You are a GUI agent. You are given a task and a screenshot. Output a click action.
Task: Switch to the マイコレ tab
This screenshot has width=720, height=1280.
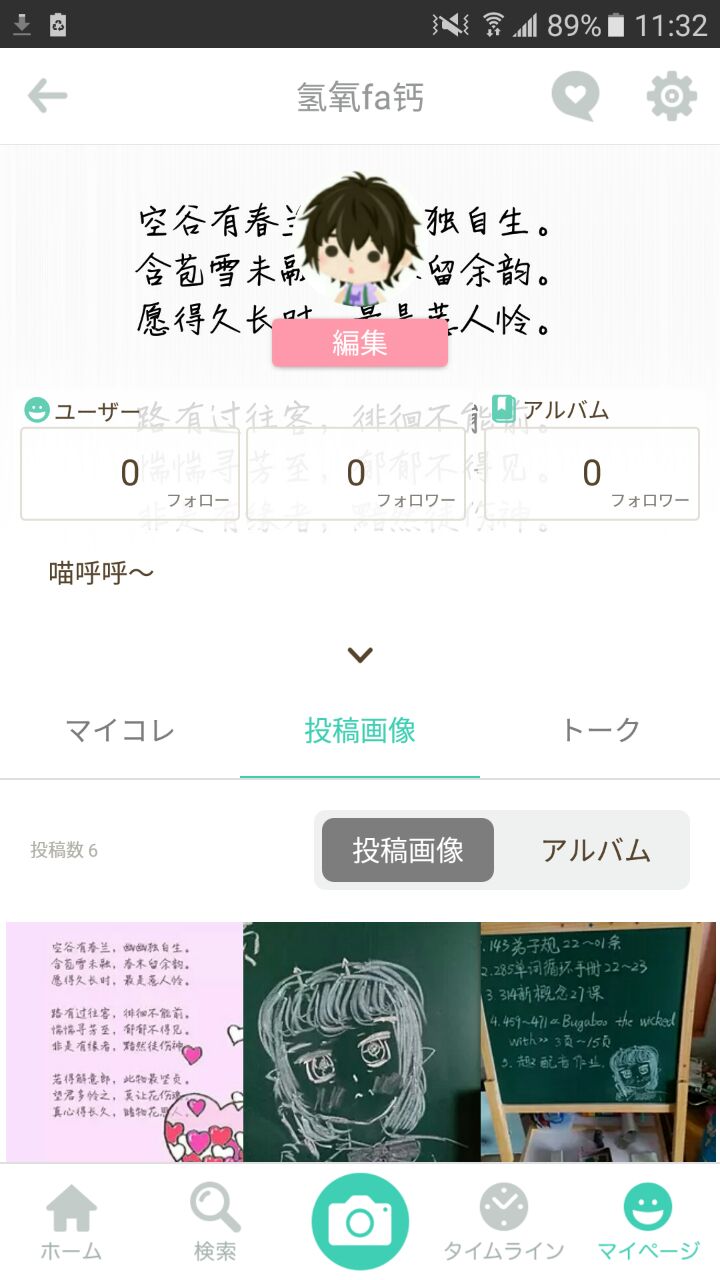coord(120,731)
